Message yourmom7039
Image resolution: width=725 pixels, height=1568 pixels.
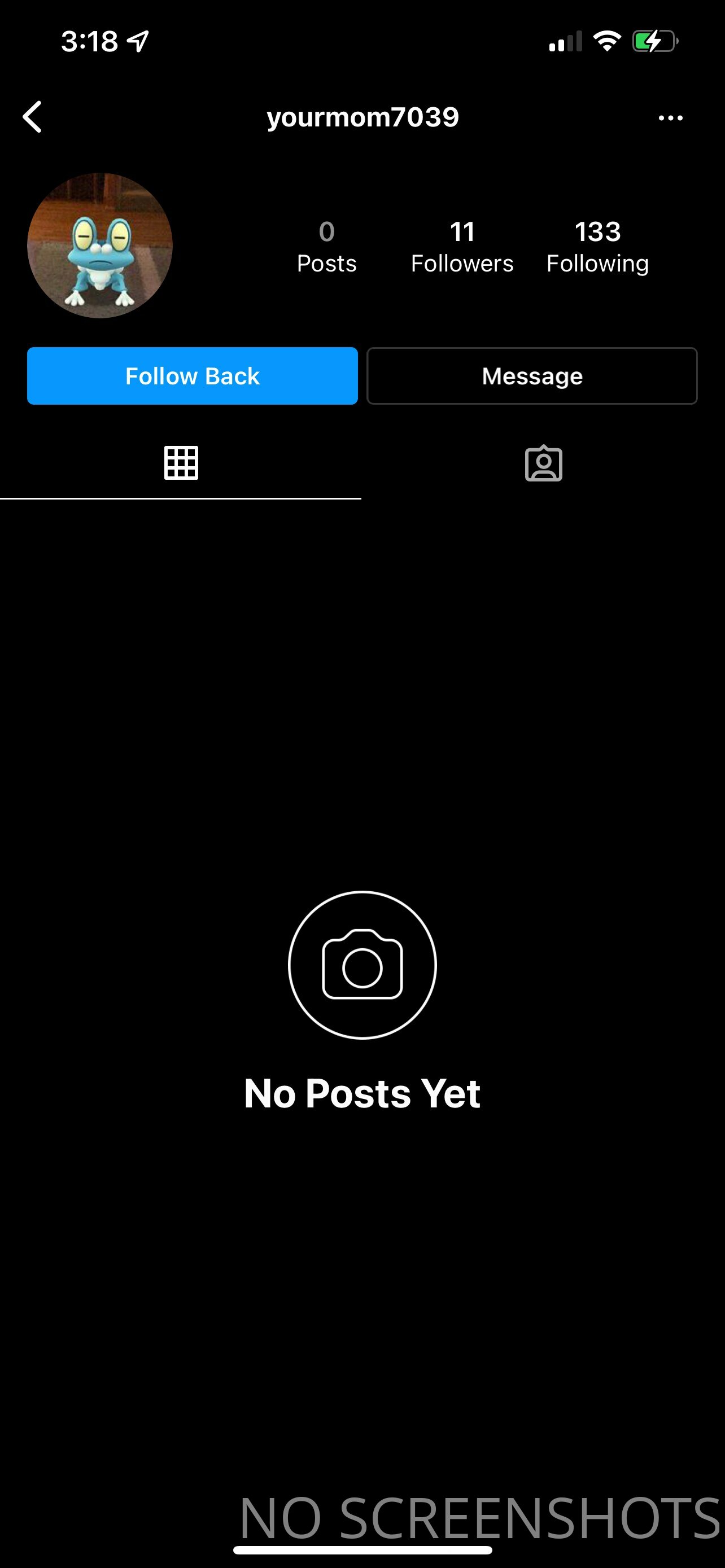pyautogui.click(x=532, y=375)
